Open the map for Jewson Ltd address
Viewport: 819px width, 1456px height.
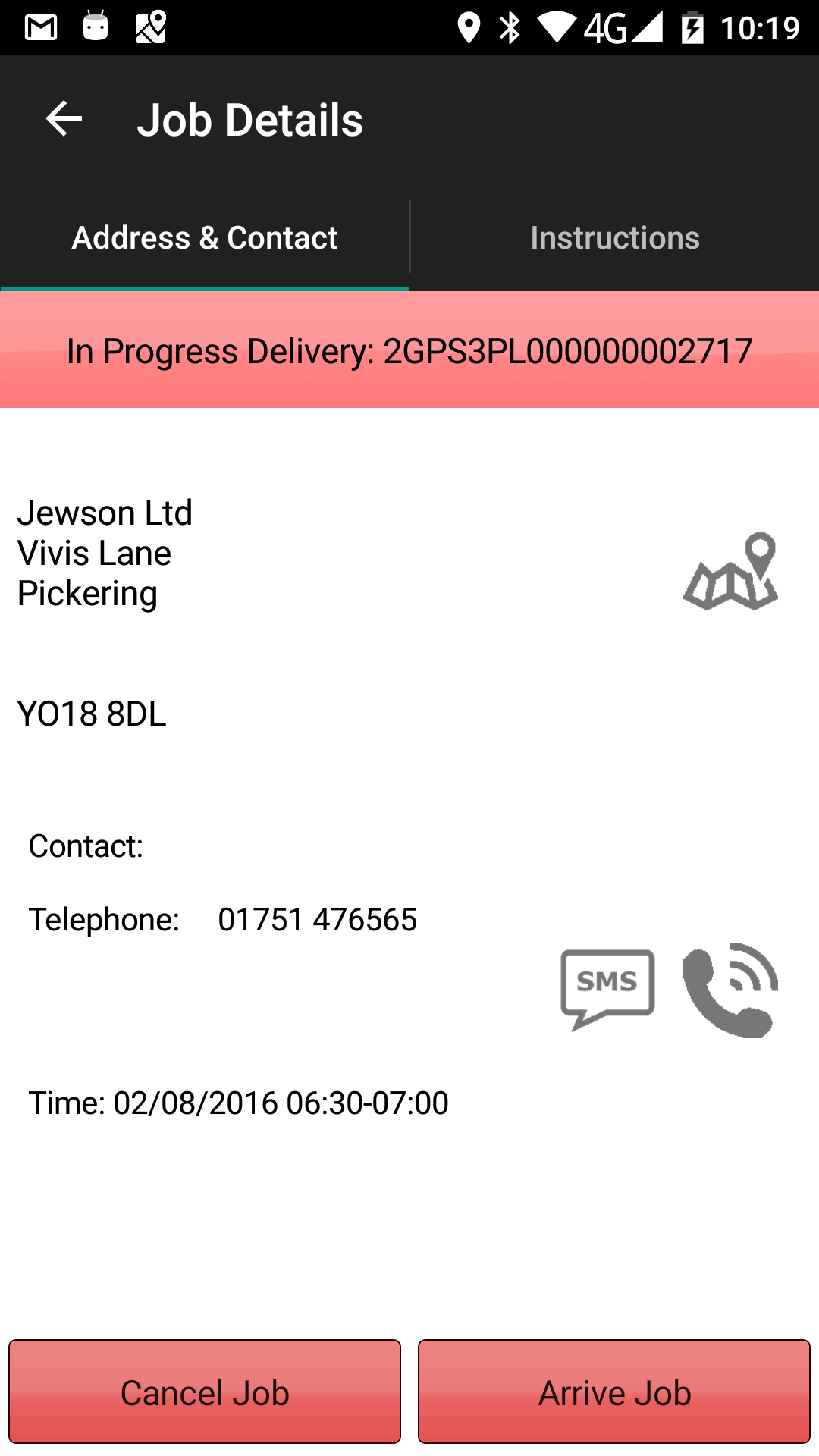coord(730,571)
